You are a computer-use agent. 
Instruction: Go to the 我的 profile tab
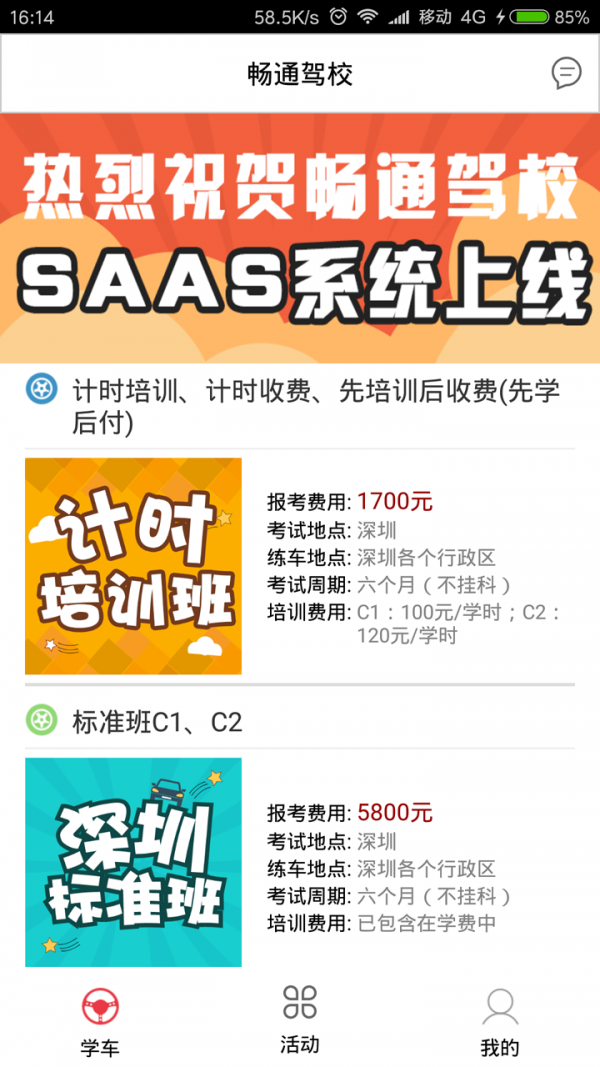point(500,1021)
